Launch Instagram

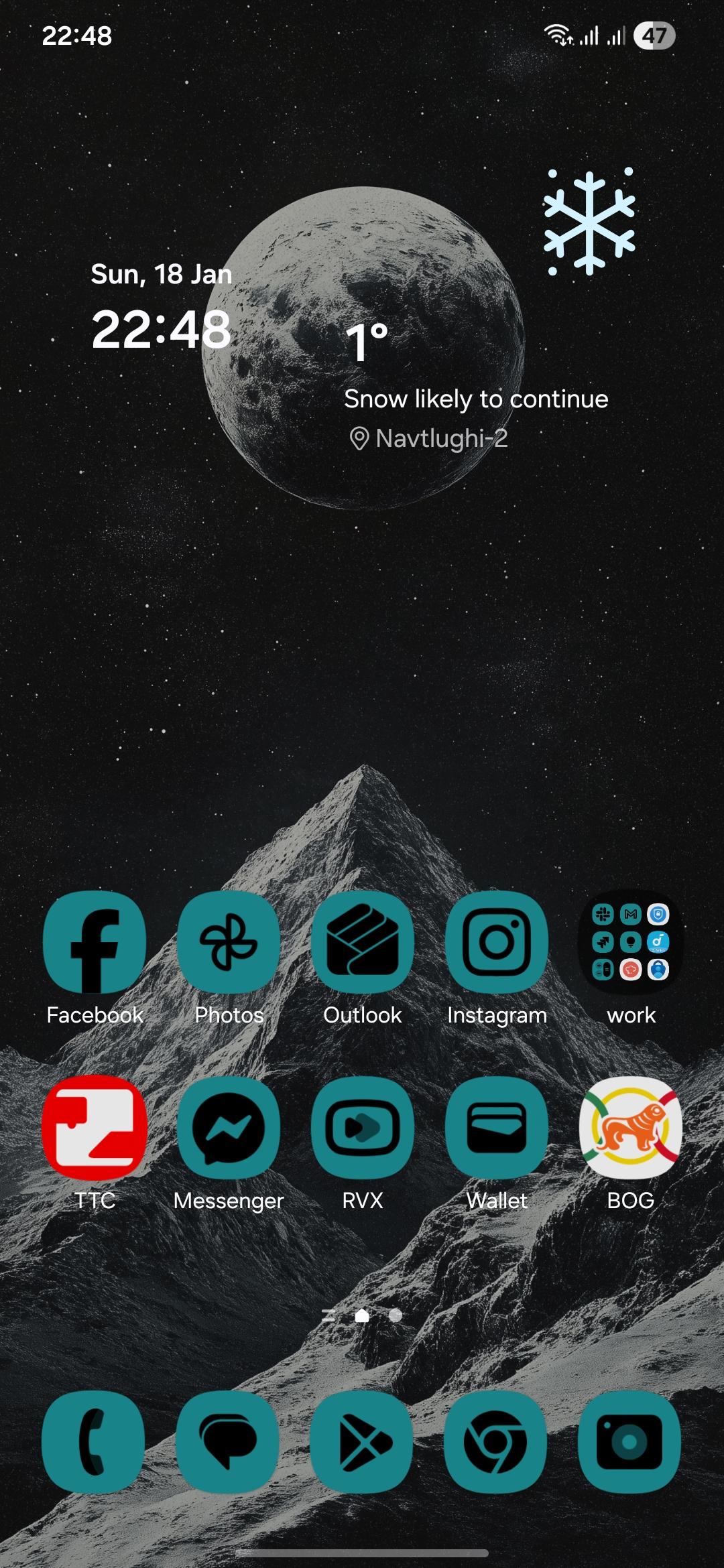[x=497, y=942]
